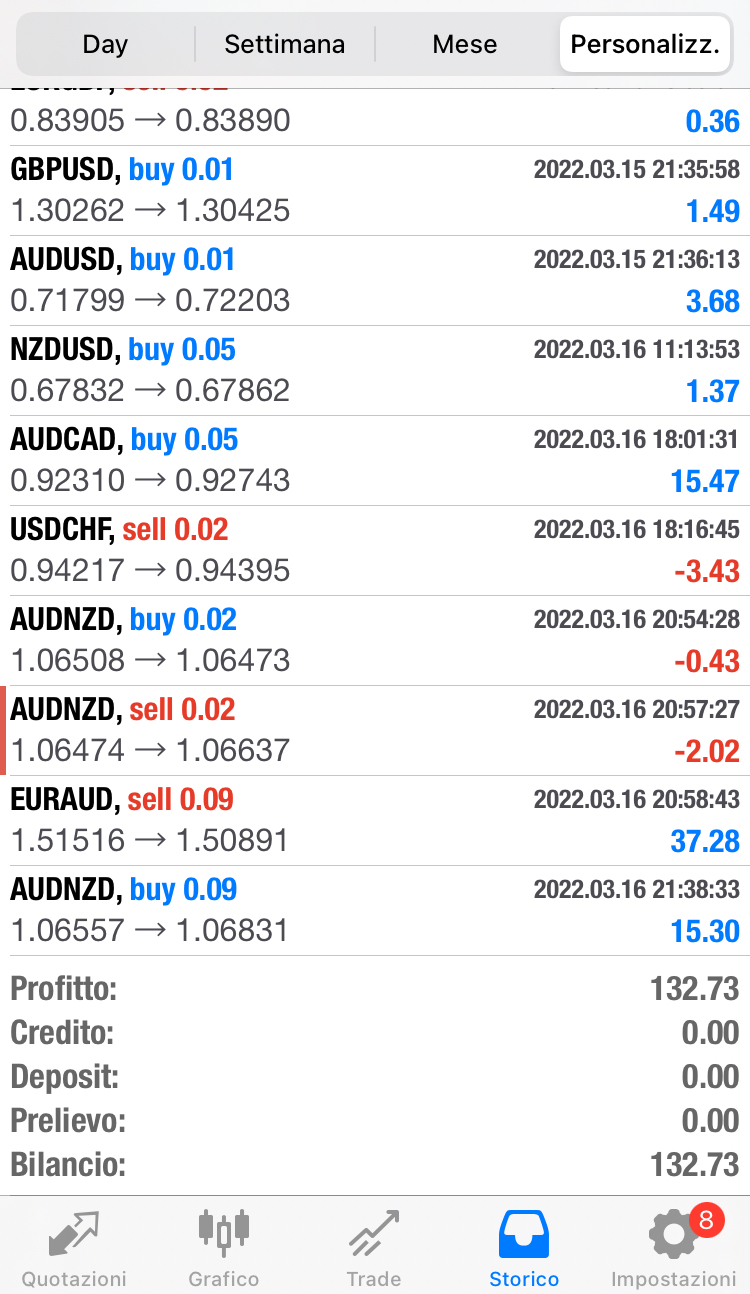Viewport: 750px width, 1294px height.
Task: Go to the Grafico chart tab
Action: [x=224, y=1248]
